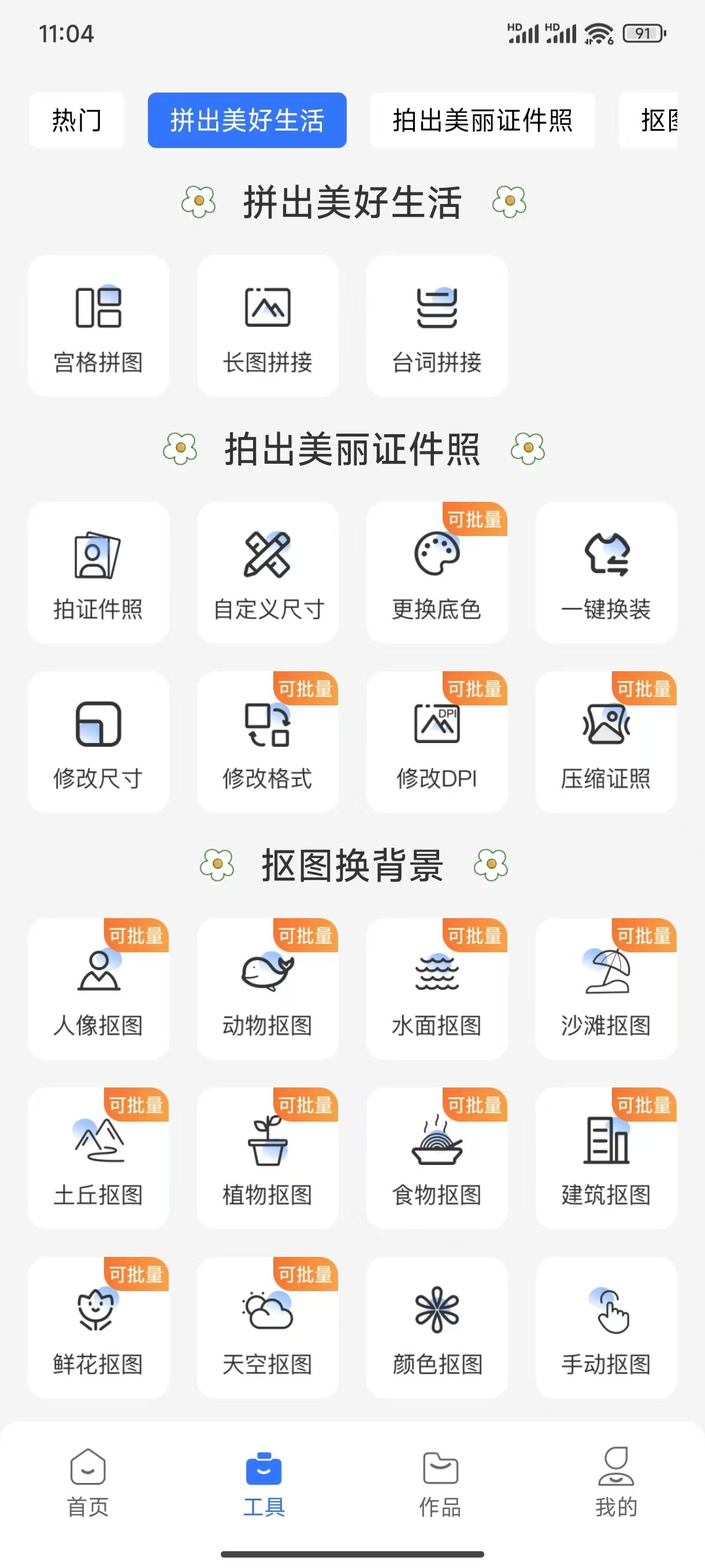This screenshot has width=705, height=1568.
Task: Open 天空抠图 cutout
Action: click(268, 1327)
